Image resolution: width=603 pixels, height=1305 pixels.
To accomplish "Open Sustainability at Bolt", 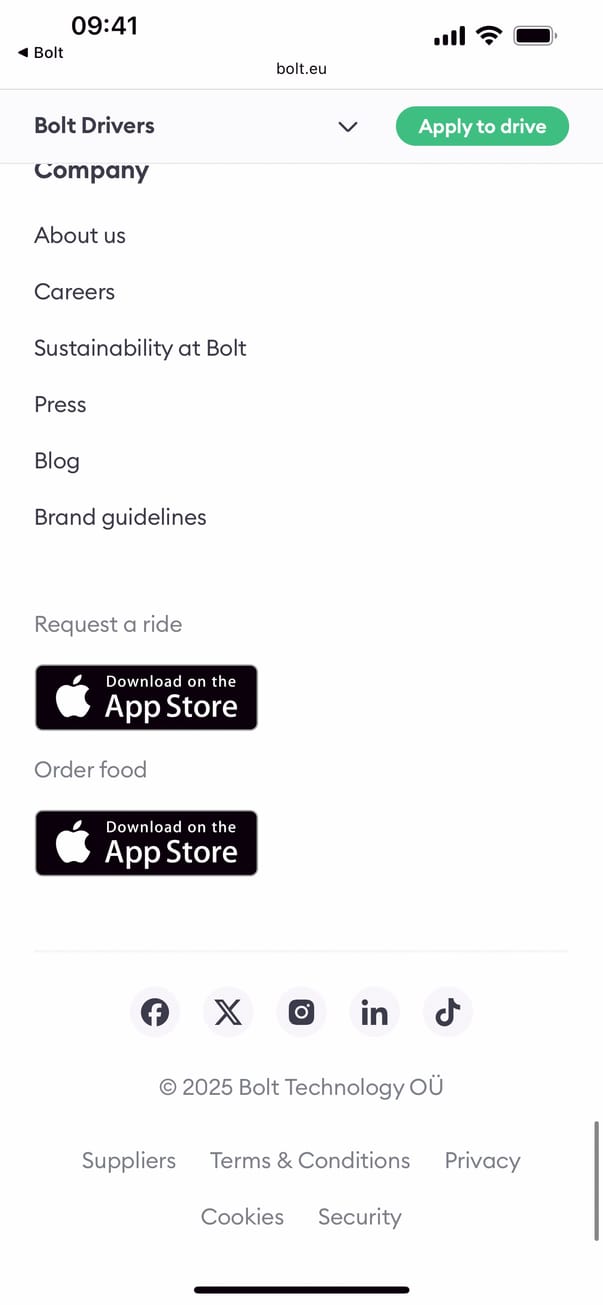I will click(x=140, y=348).
